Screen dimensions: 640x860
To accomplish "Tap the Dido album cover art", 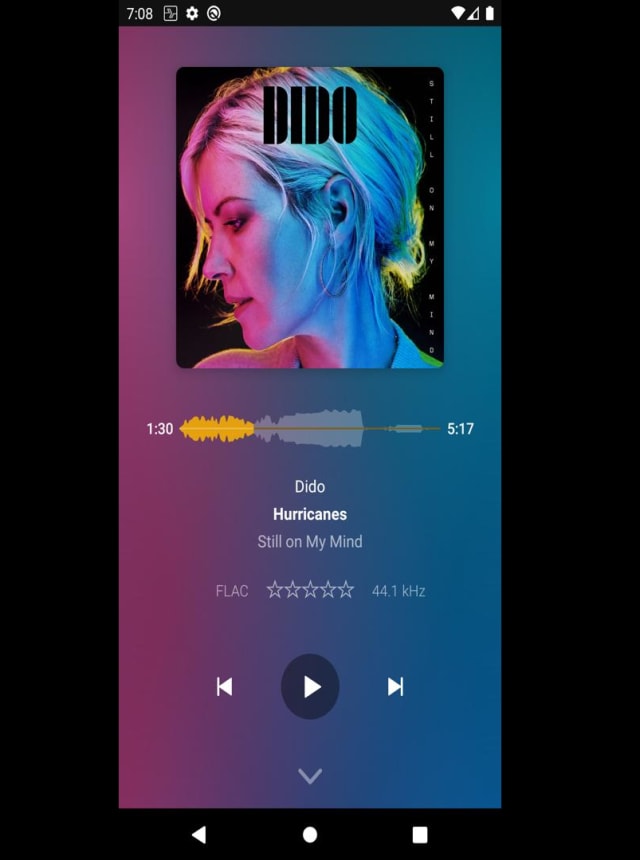I will pos(310,217).
